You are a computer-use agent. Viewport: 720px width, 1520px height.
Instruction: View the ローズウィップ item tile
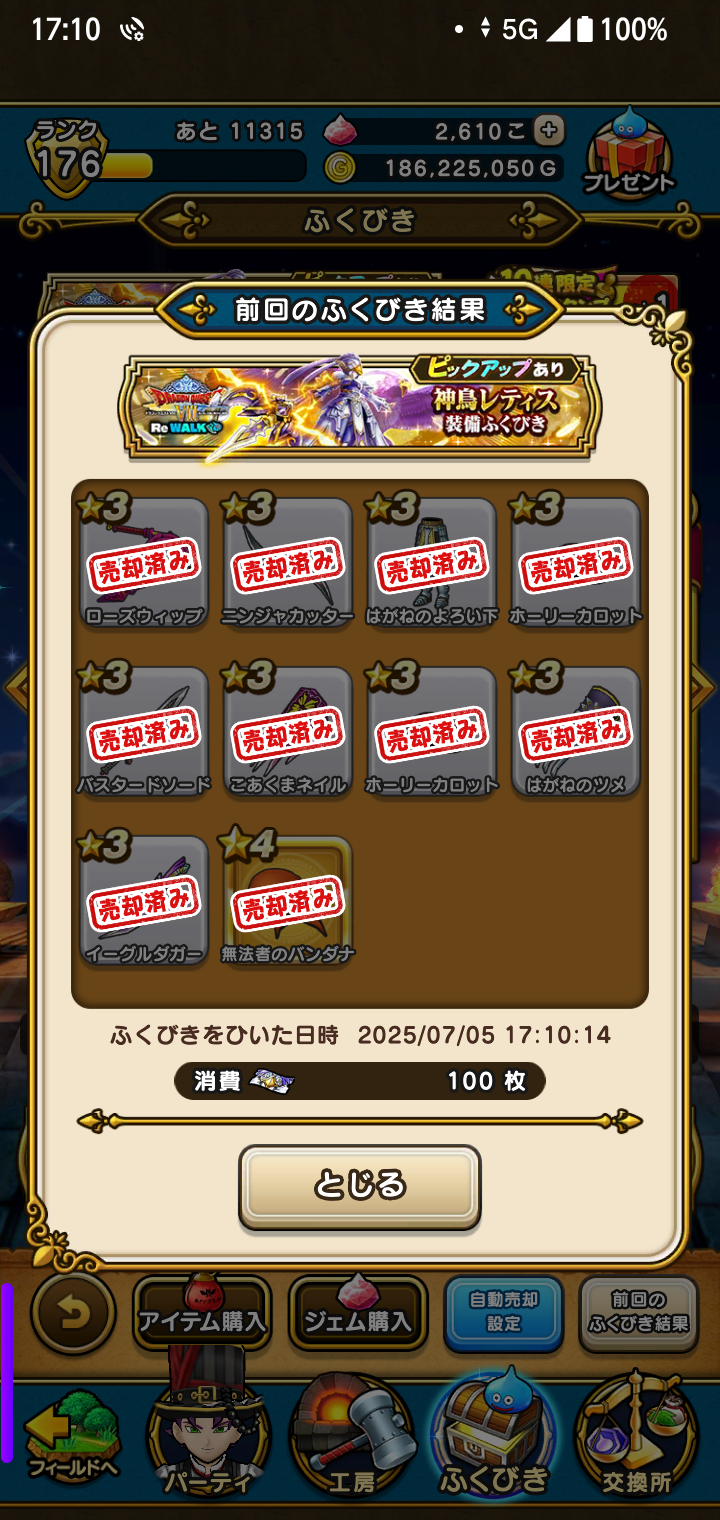(x=144, y=560)
